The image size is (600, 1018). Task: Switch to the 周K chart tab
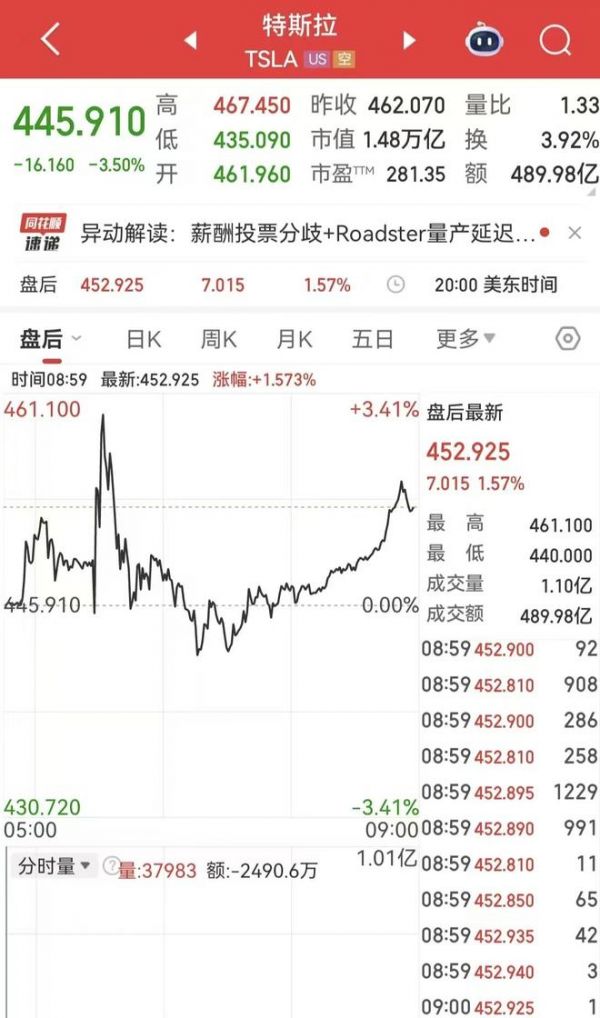point(218,339)
